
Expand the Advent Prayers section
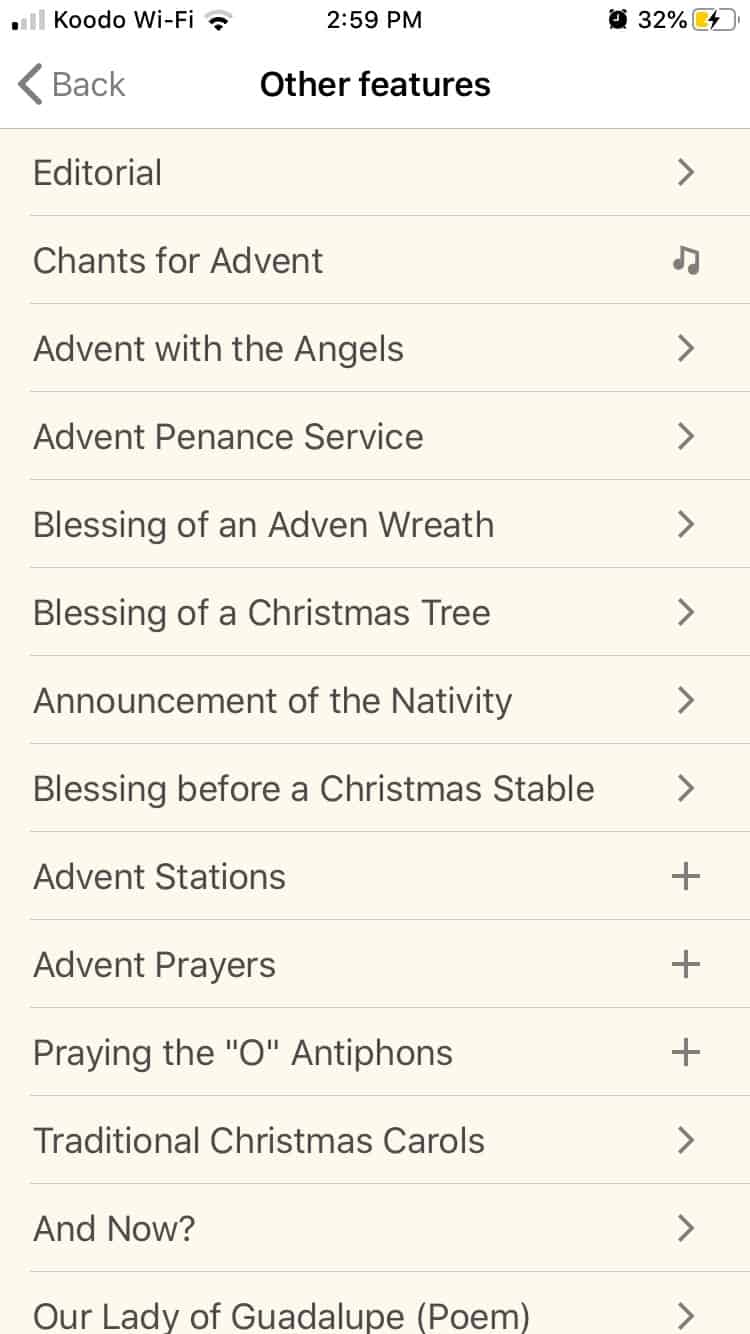[375, 964]
